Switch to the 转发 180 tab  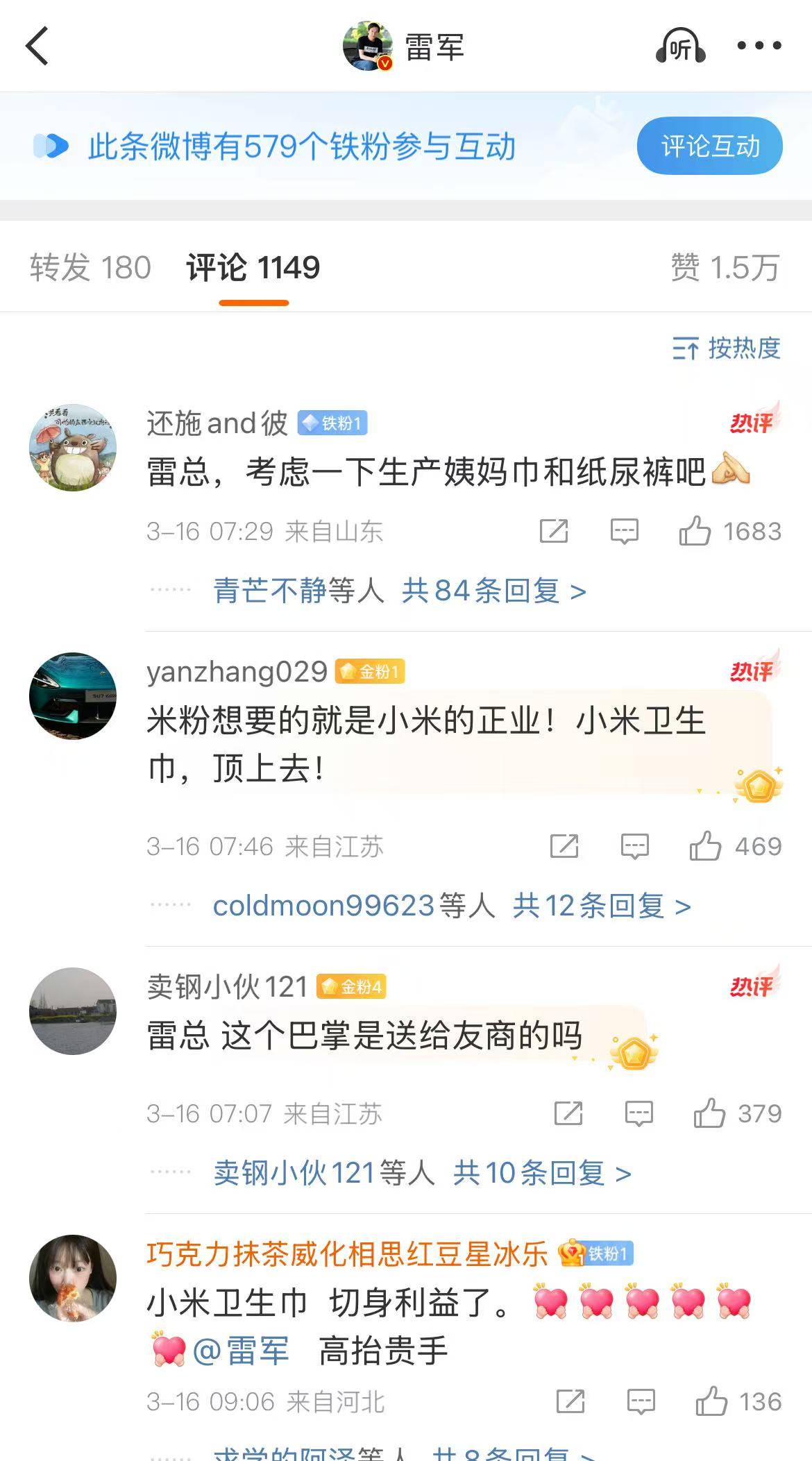pos(90,268)
